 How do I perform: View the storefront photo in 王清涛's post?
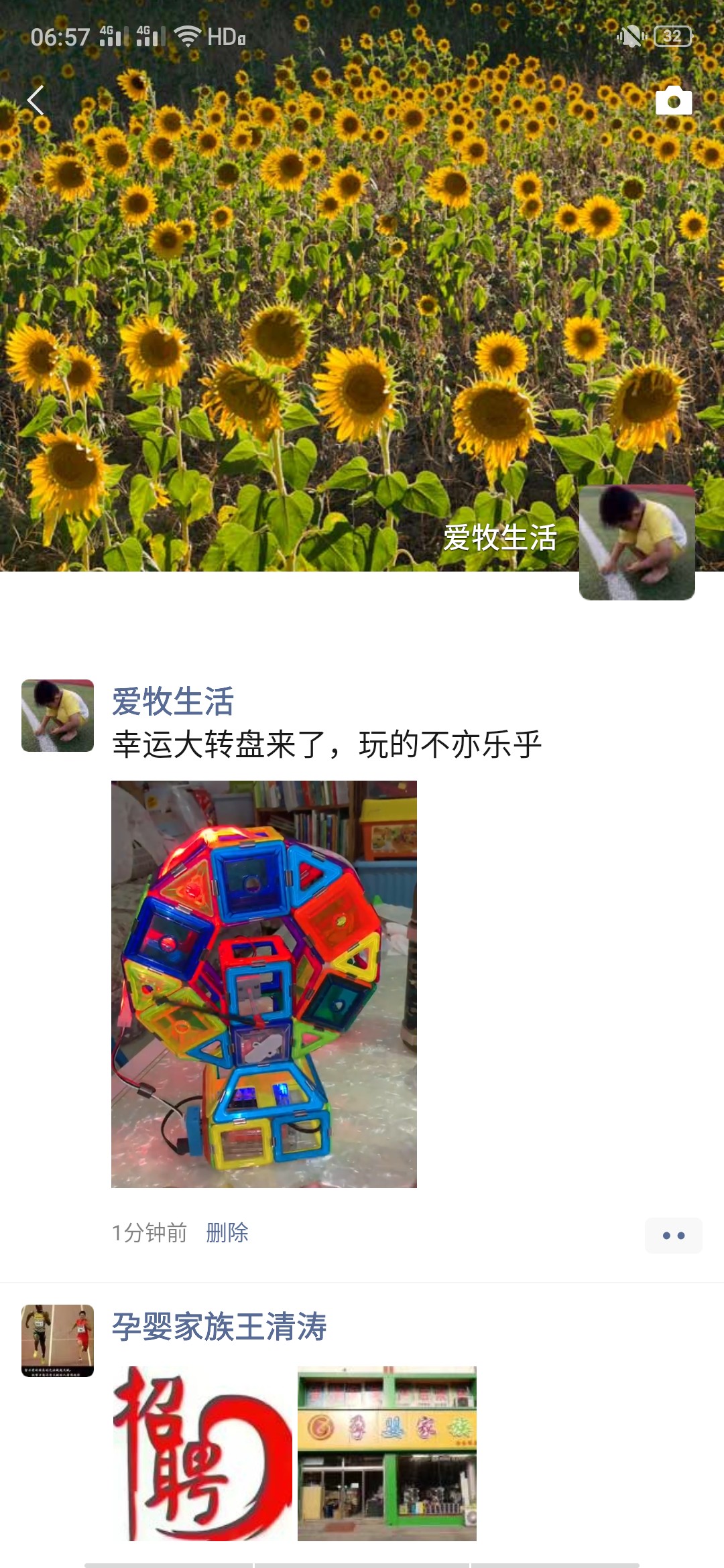387,1454
